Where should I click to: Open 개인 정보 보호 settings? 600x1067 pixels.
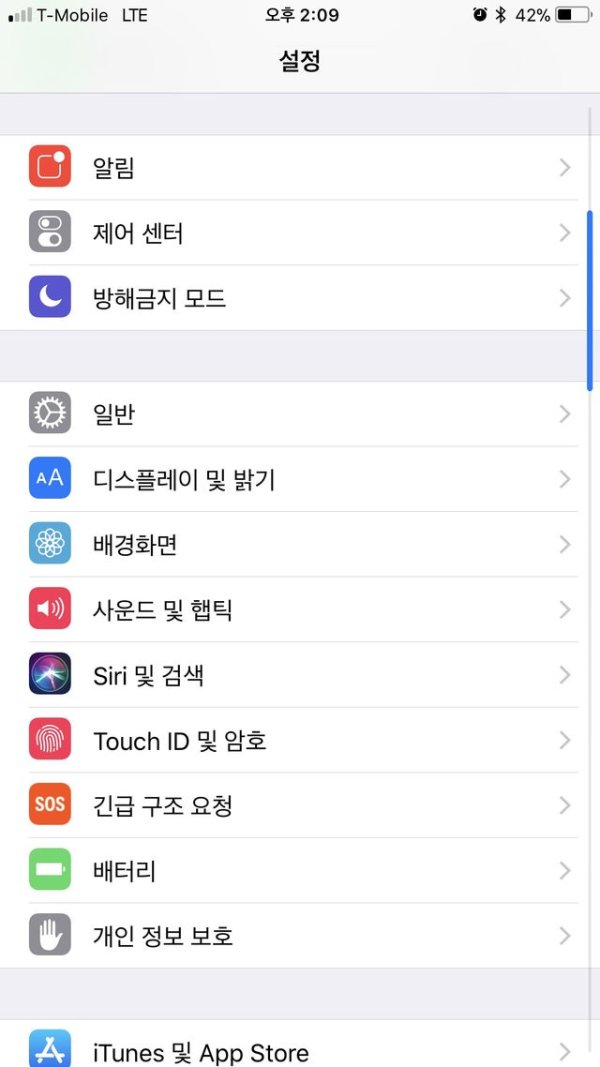click(x=300, y=936)
